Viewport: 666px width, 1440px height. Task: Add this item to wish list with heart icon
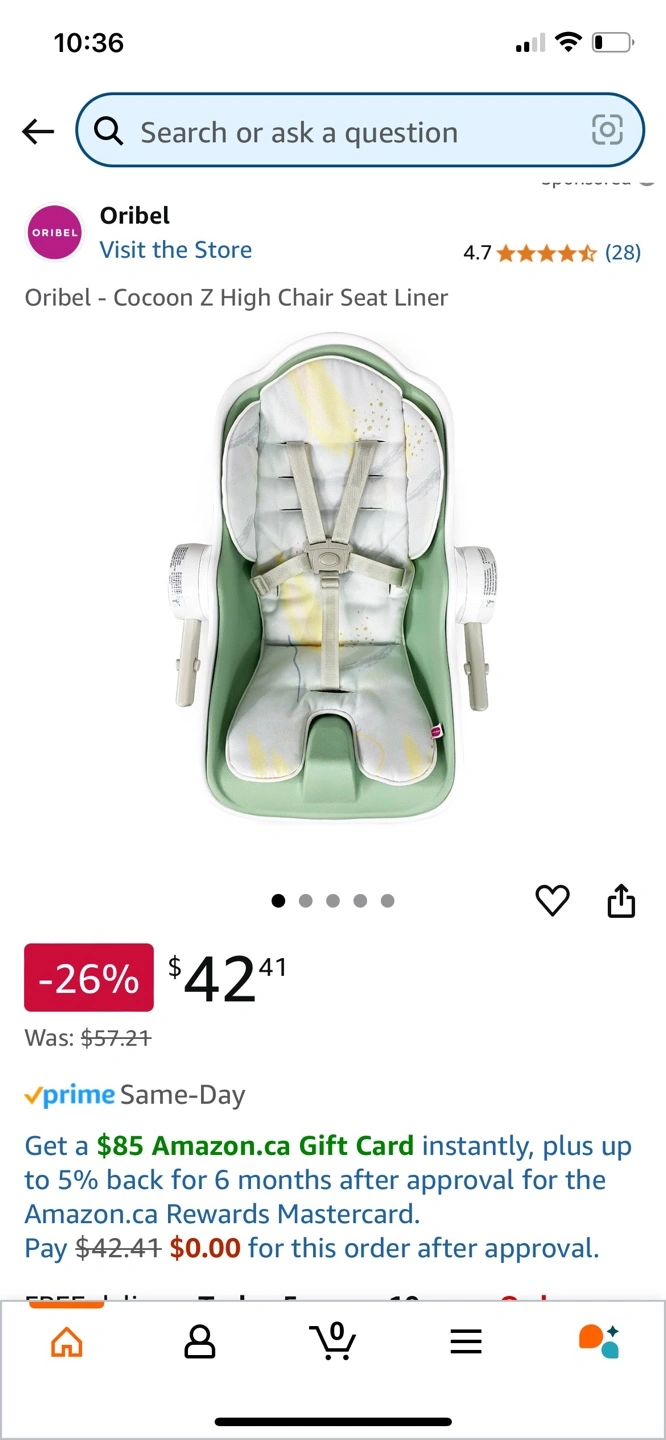552,901
